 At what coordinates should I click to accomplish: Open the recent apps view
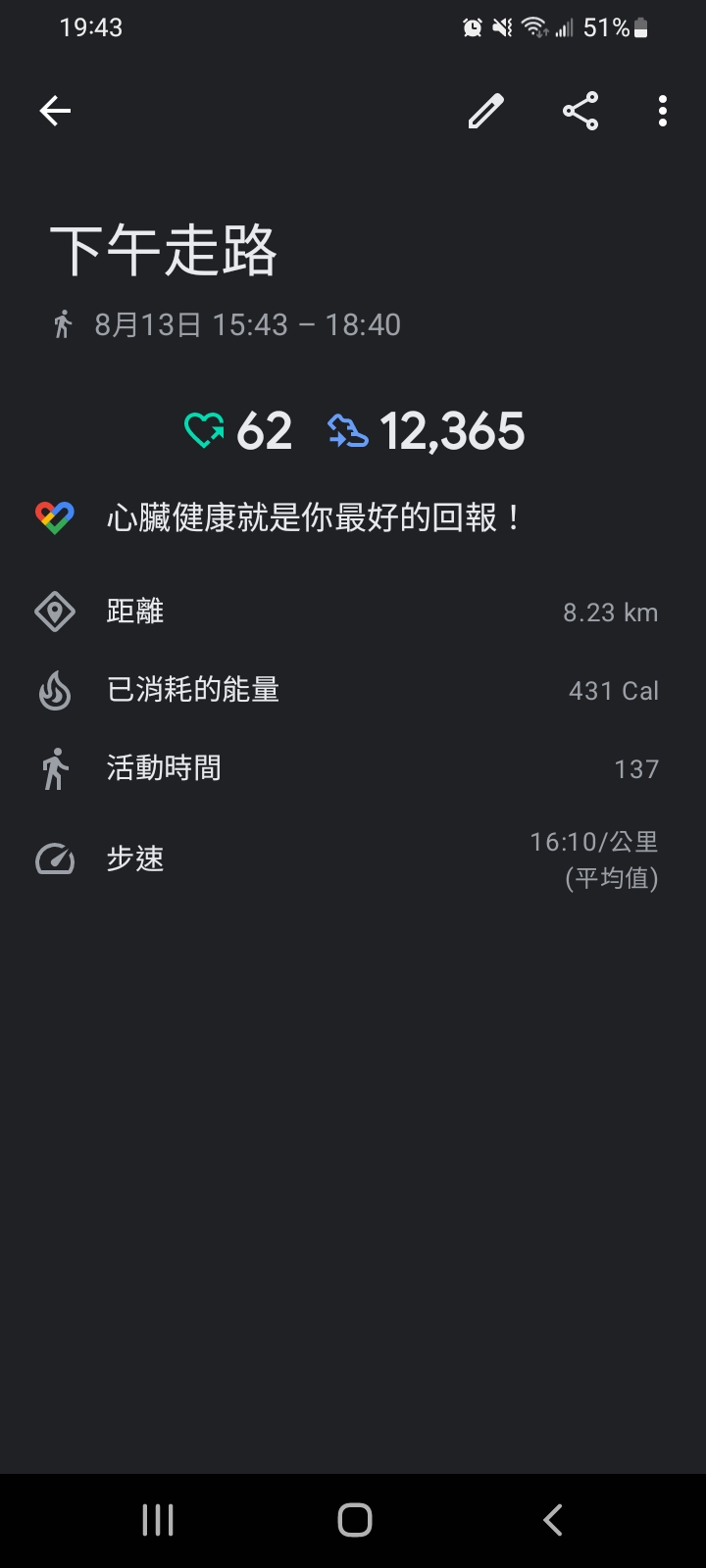click(158, 1520)
